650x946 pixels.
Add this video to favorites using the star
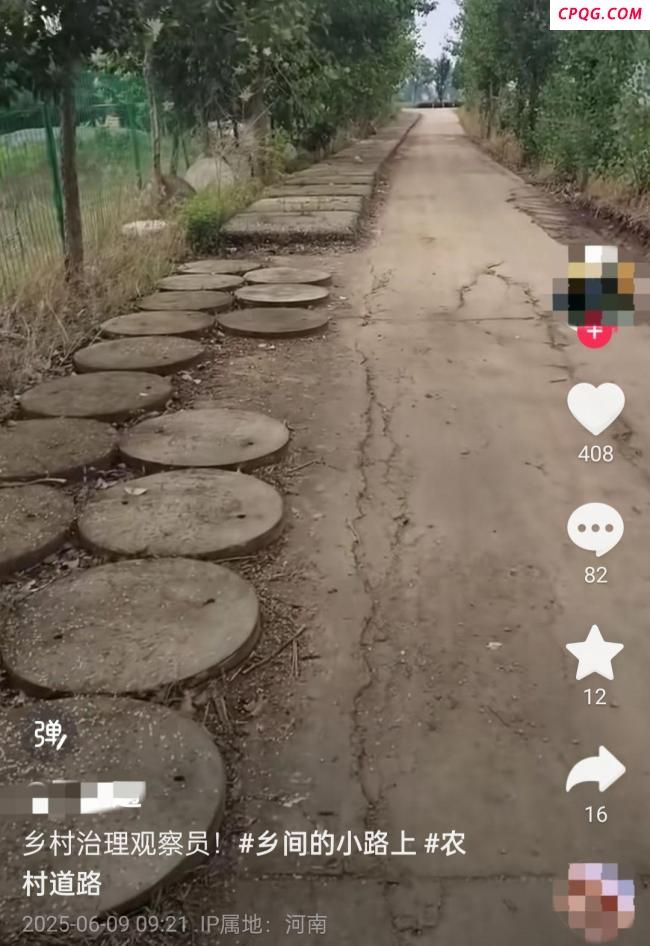595,653
